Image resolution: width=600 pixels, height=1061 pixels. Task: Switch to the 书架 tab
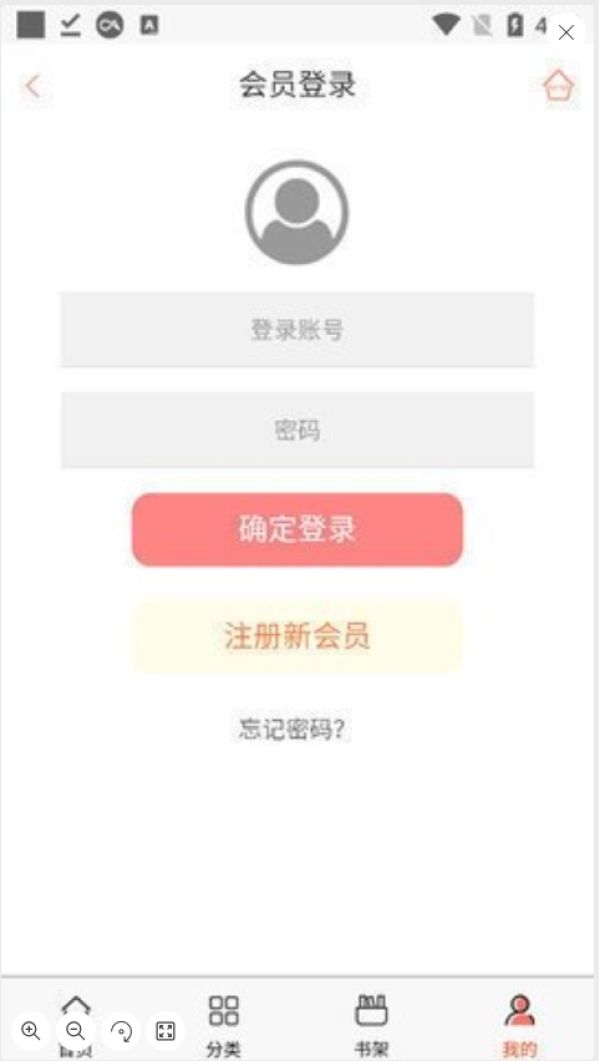click(371, 1026)
